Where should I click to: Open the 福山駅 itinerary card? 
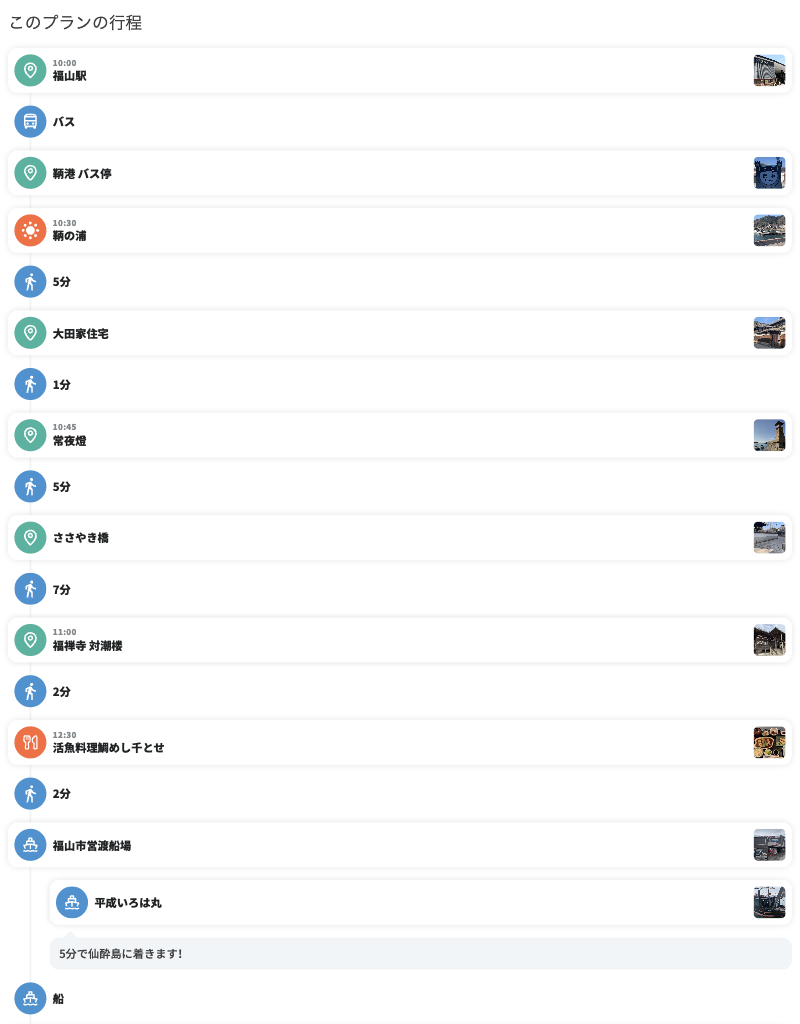coord(400,71)
